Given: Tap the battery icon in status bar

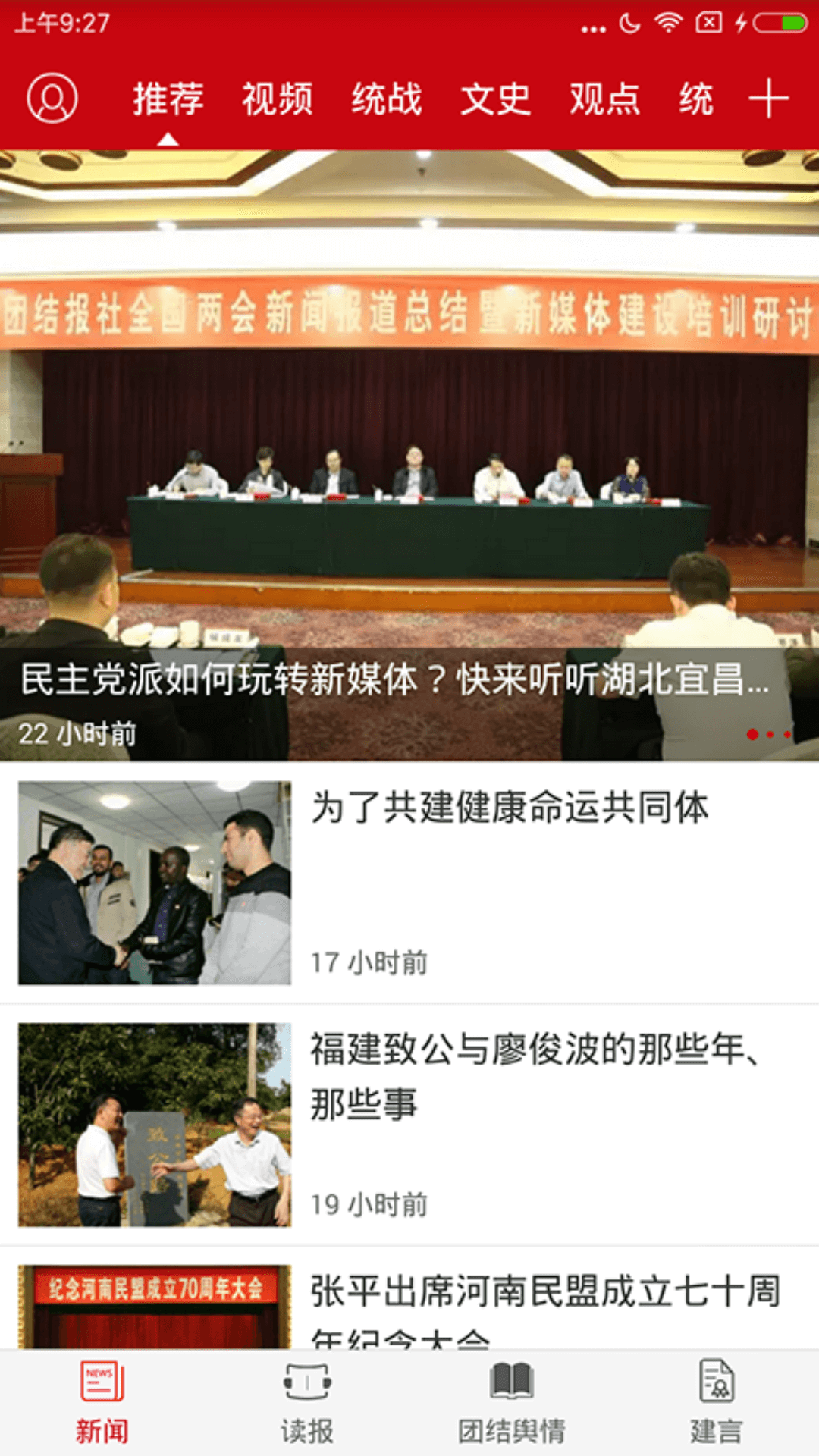Looking at the screenshot, I should point(780,22).
